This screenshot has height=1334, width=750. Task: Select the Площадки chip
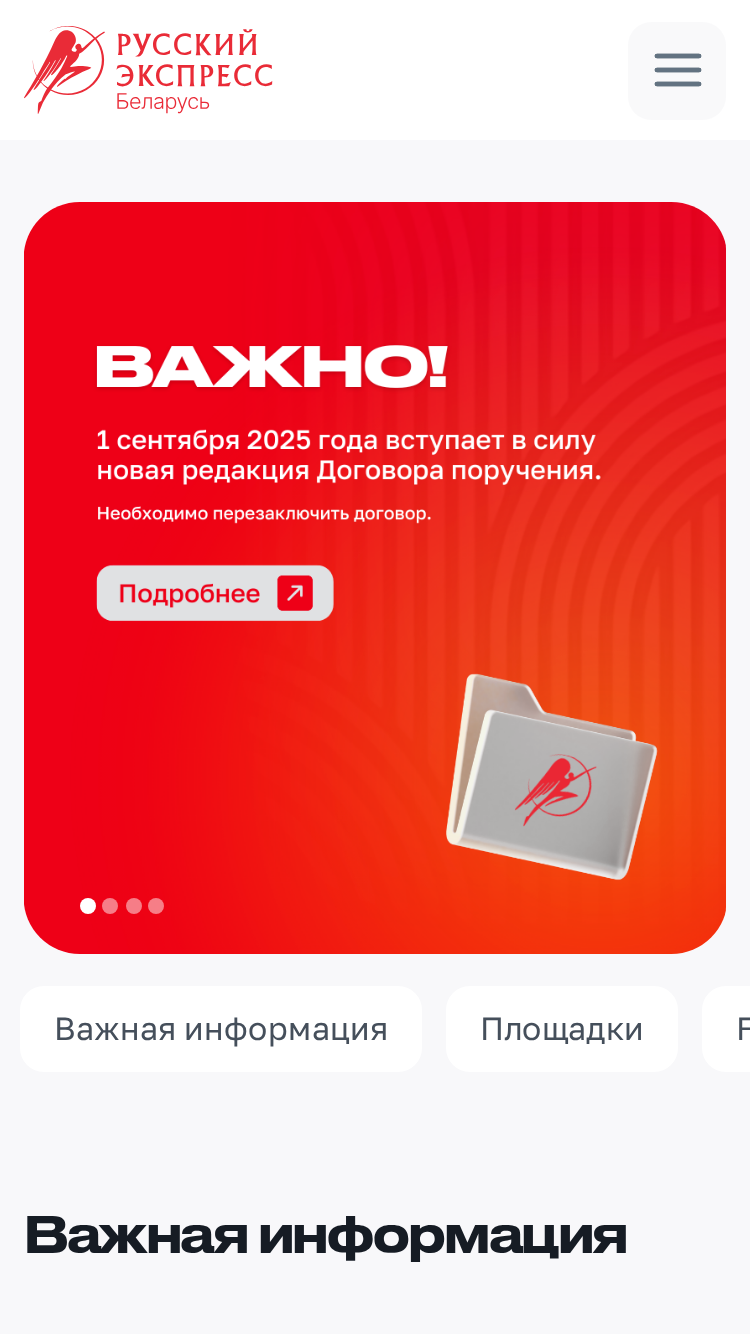[x=562, y=1029]
